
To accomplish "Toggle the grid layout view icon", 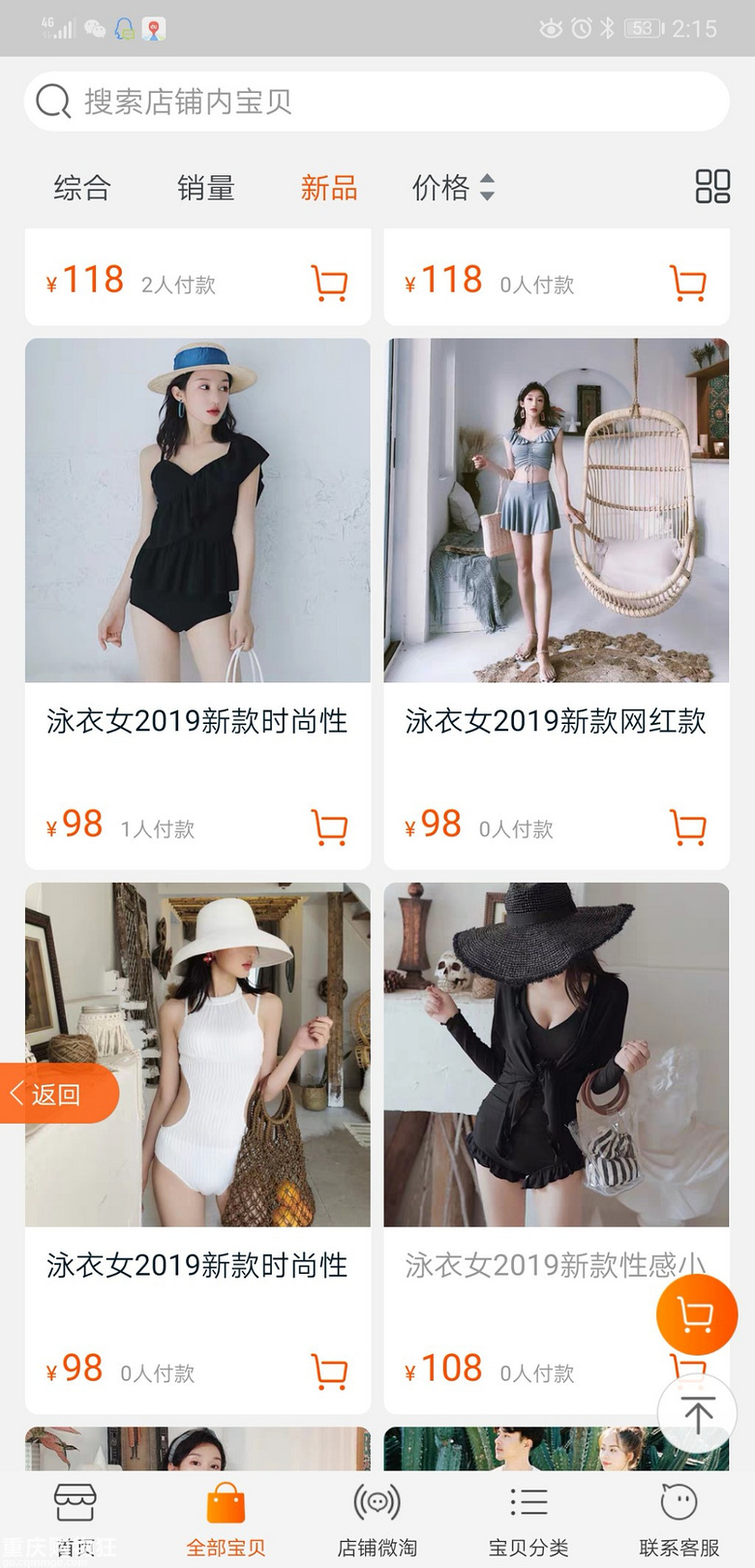I will (712, 186).
